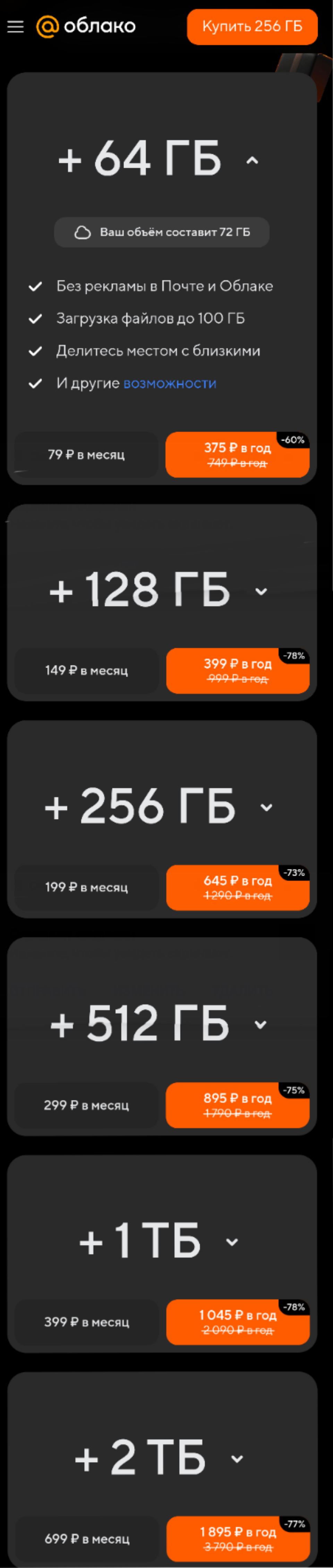Buy the 895 ₽ в год plan
The image size is (333, 1568).
click(237, 1105)
